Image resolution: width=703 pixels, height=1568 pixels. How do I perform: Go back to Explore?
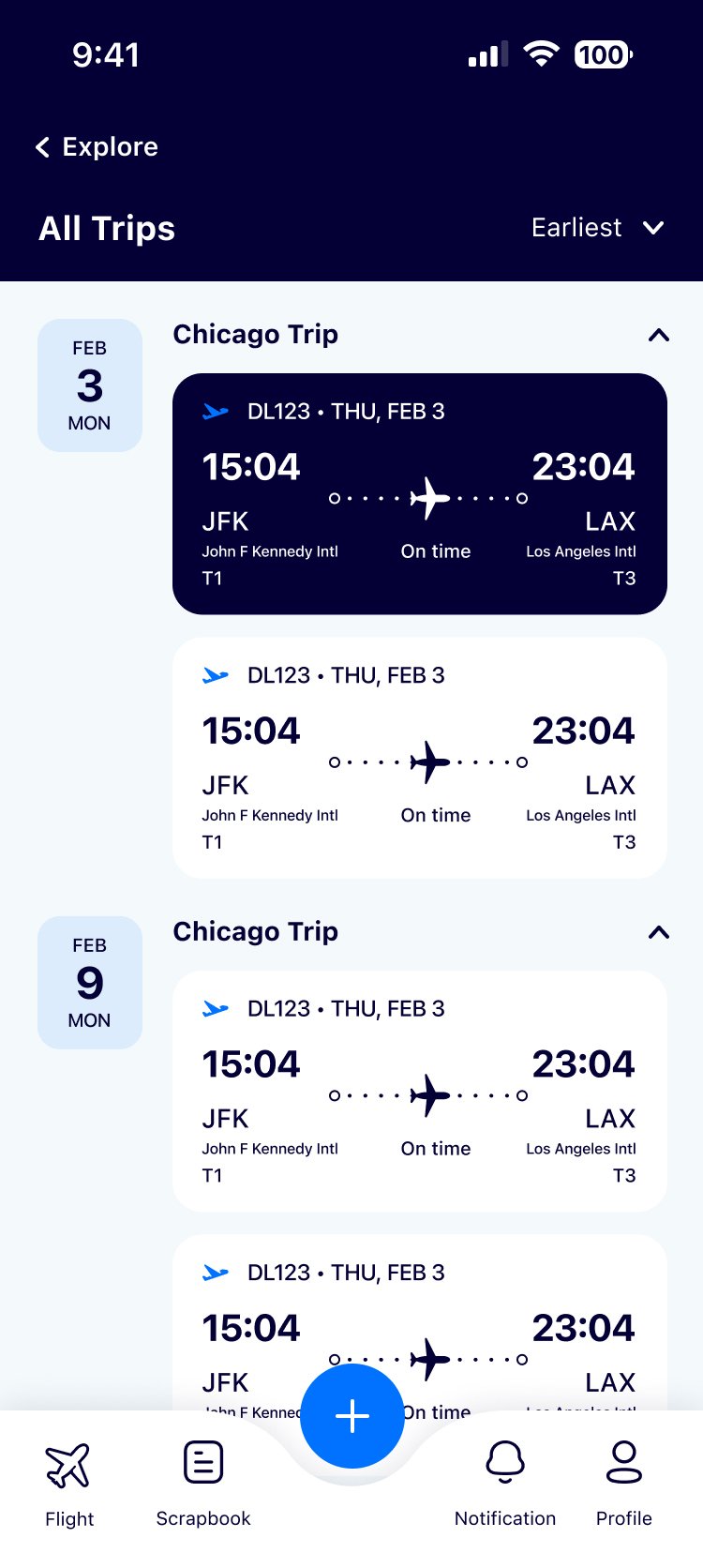pyautogui.click(x=97, y=147)
